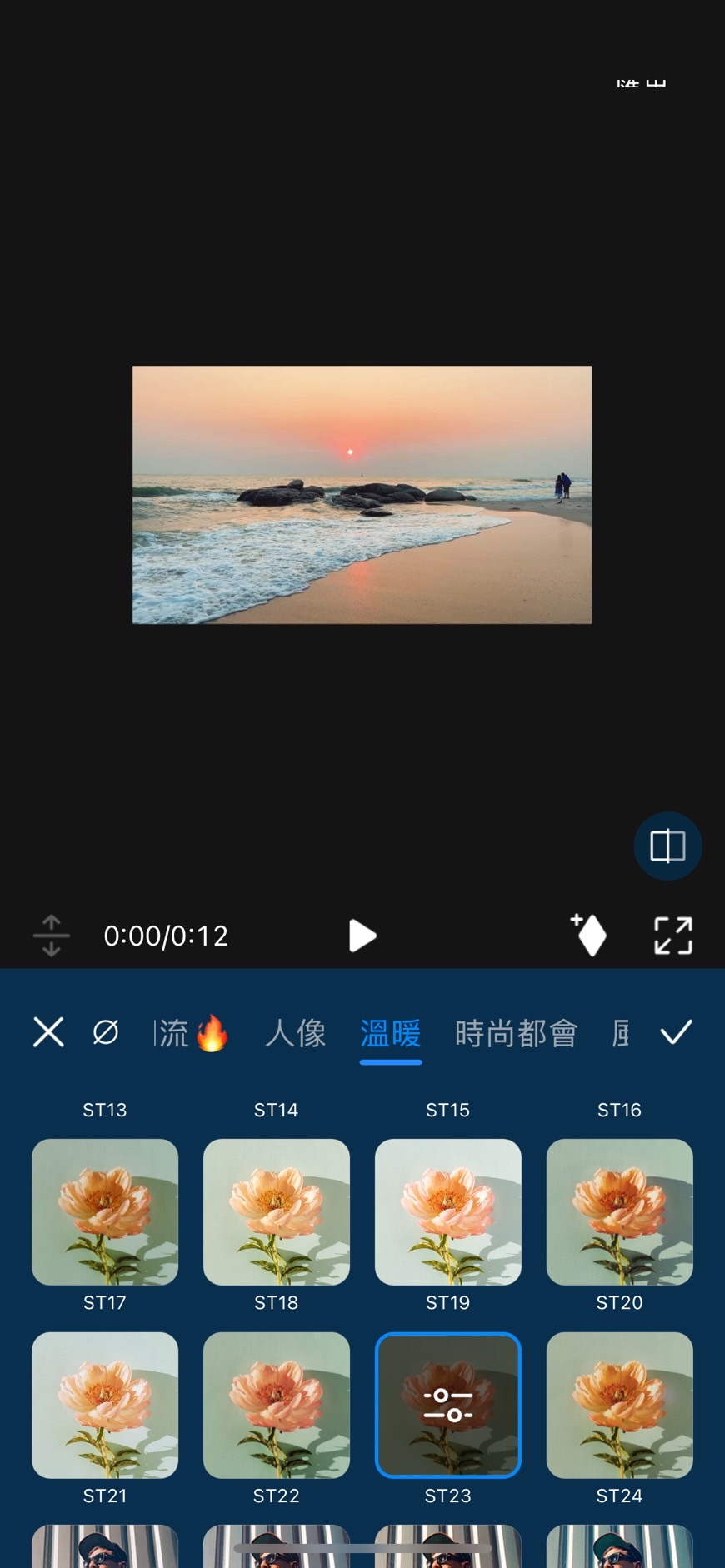Viewport: 725px width, 1568px height.
Task: Open the 溫暖 filter category
Action: coord(390,1033)
